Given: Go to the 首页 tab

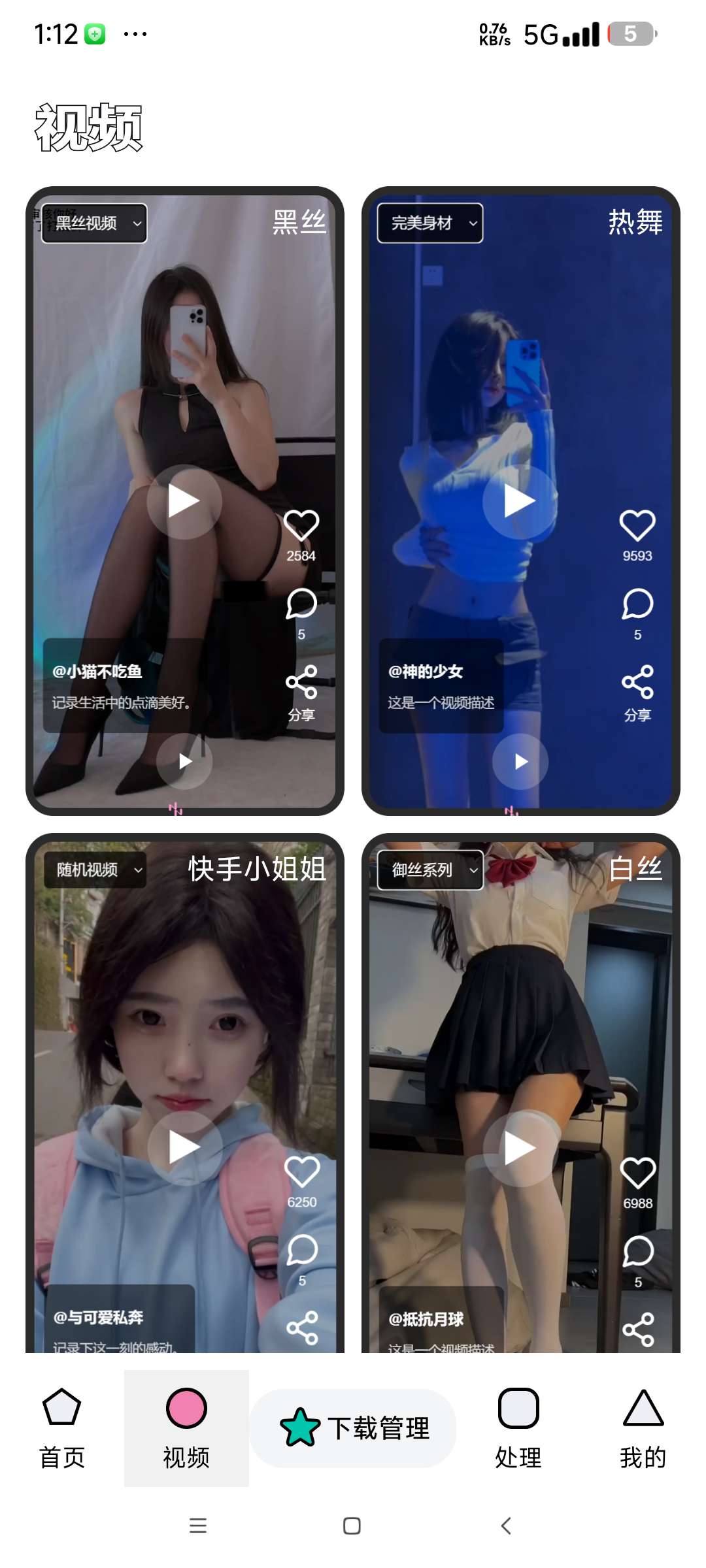Looking at the screenshot, I should 62,1428.
